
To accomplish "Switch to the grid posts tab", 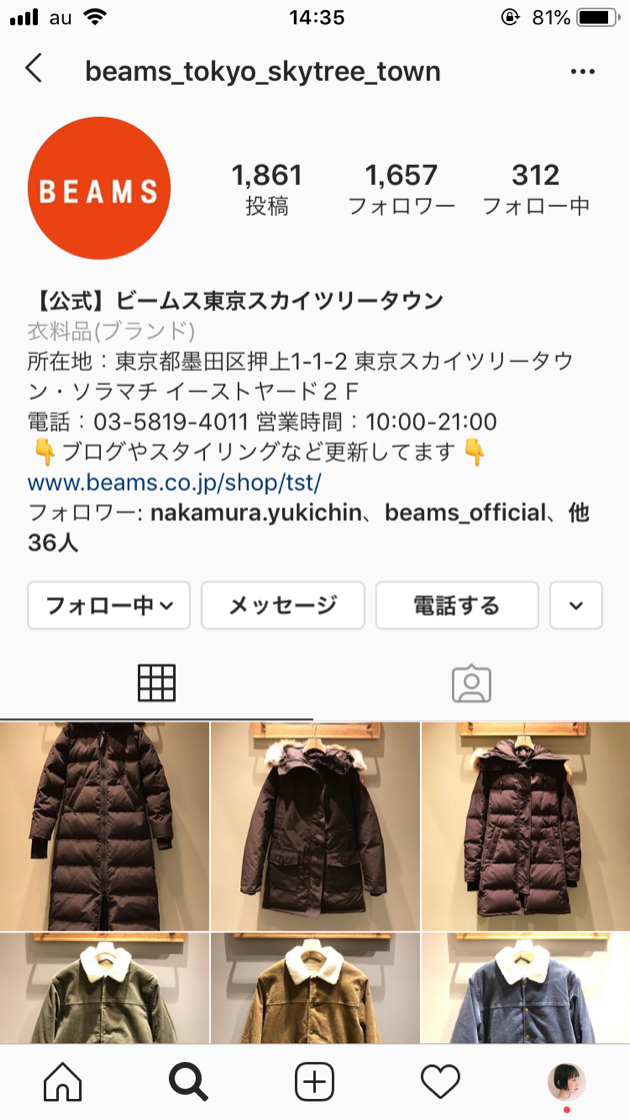I will click(x=157, y=683).
